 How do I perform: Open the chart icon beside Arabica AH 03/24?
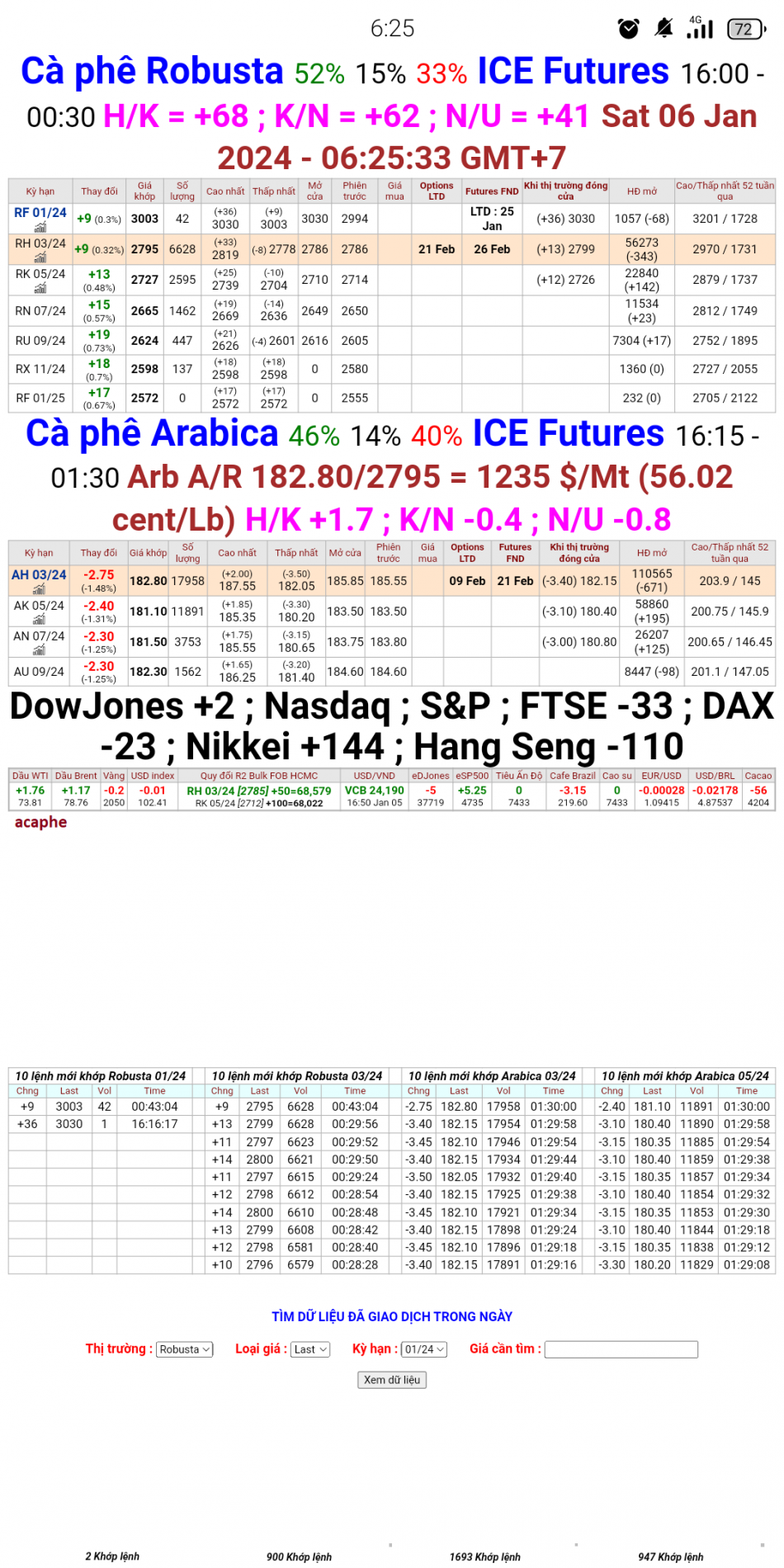click(40, 591)
